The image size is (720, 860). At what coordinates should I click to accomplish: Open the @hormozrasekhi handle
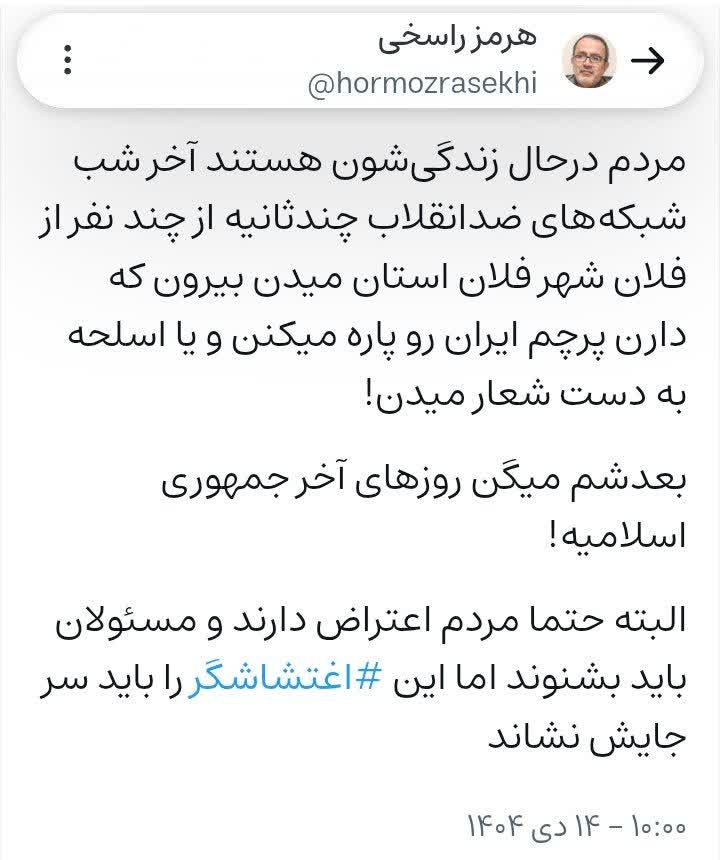click(422, 86)
